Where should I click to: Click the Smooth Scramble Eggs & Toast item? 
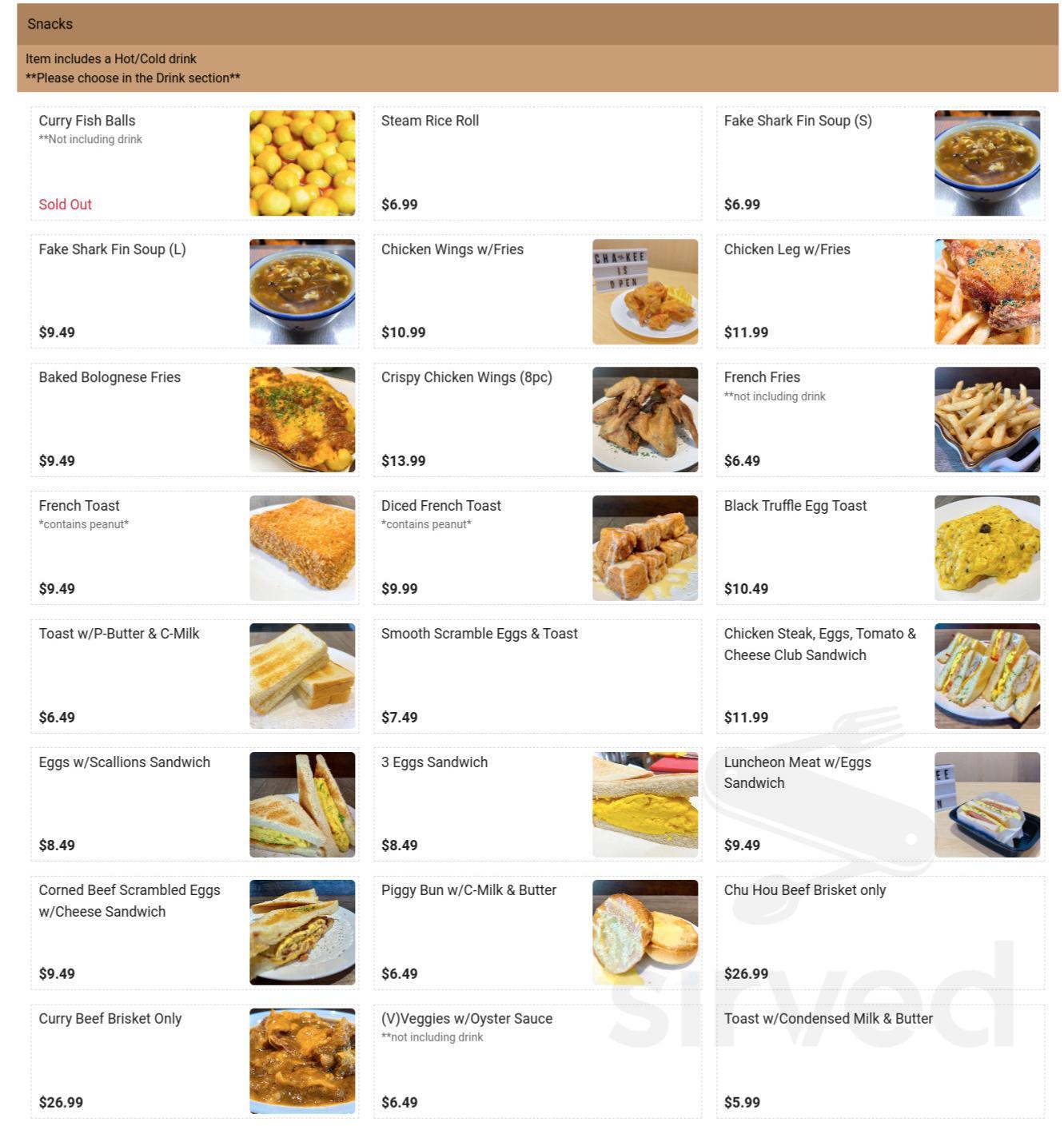coord(536,675)
